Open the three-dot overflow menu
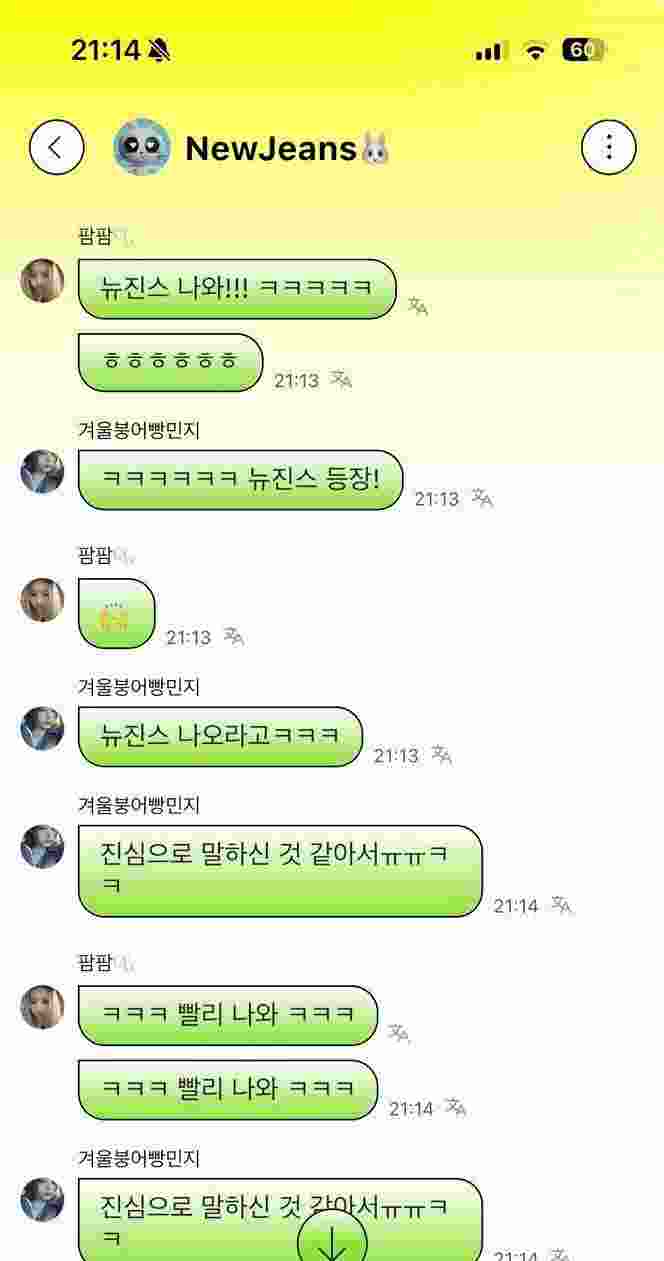The image size is (664, 1261). click(x=608, y=148)
